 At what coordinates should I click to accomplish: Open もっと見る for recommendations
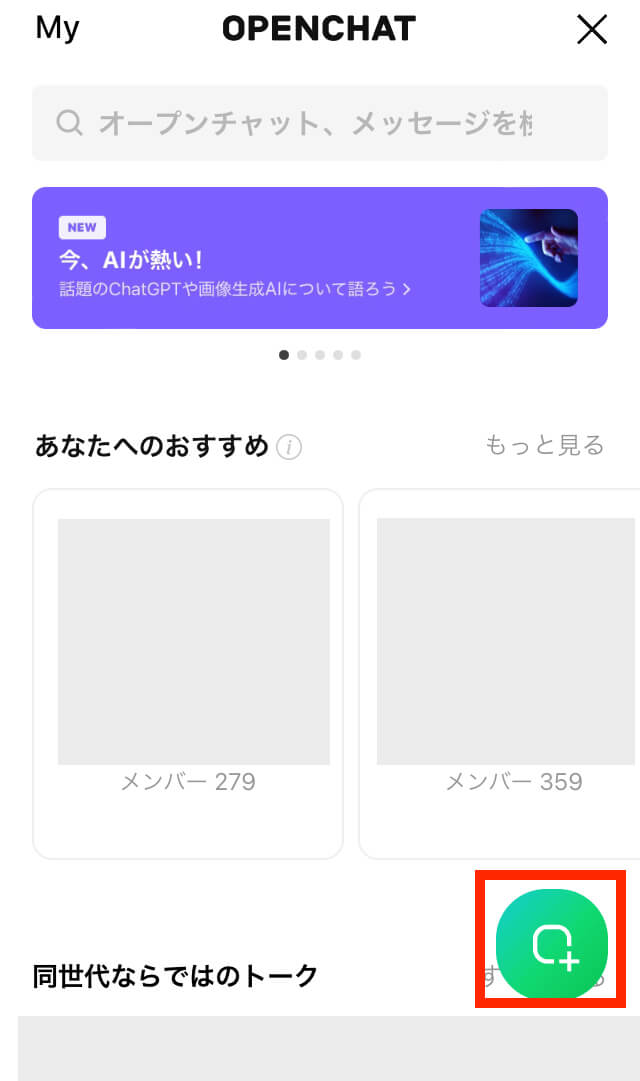click(545, 445)
